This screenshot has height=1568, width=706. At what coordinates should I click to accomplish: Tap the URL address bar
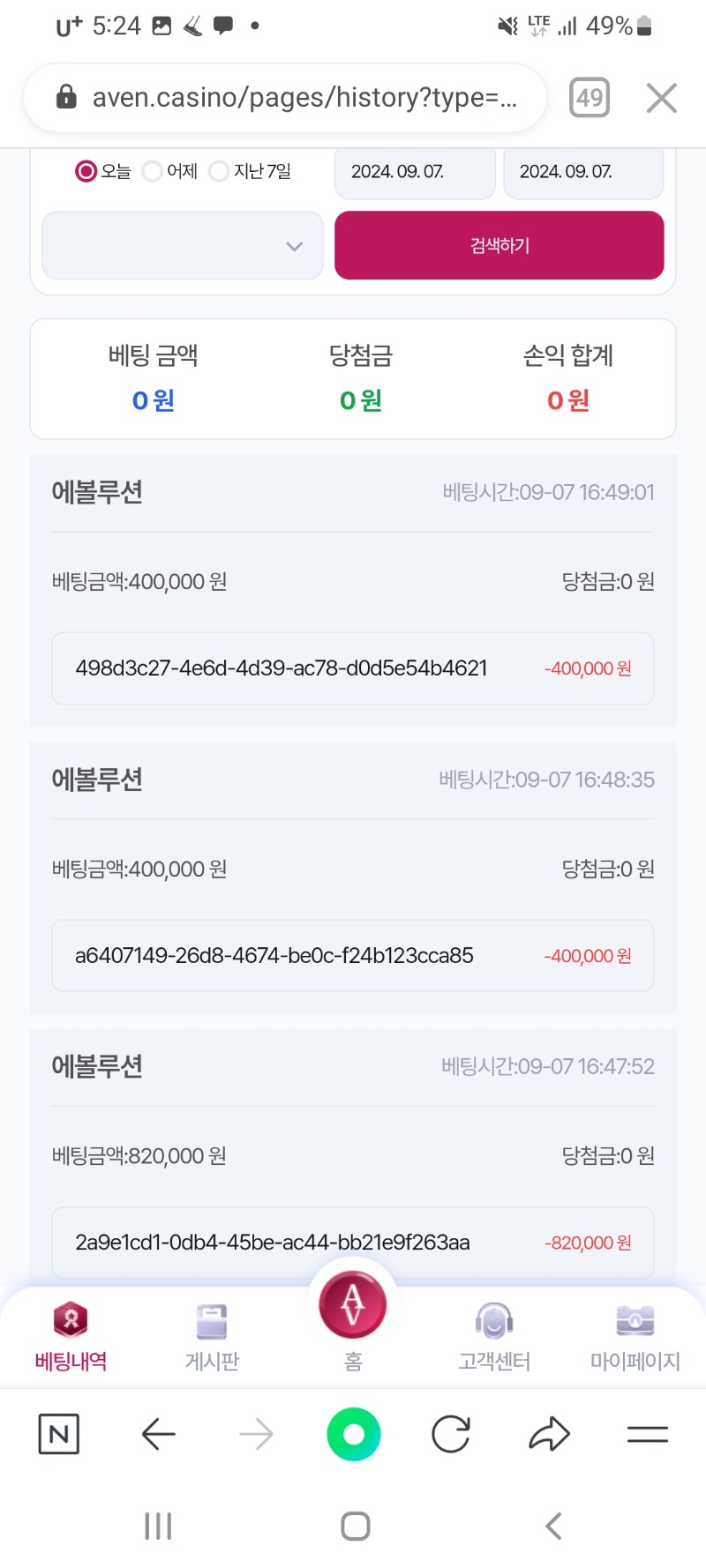pos(285,98)
